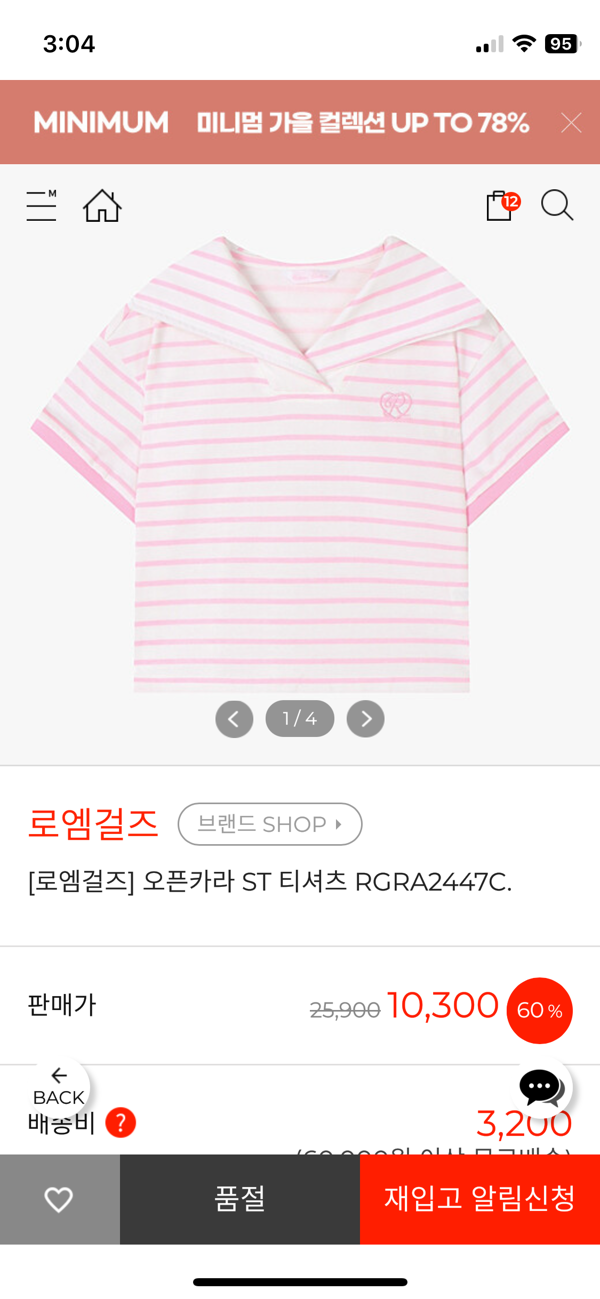Request a restock alert (재입고 알림신청)
Viewport: 600px width, 1299px height.
480,1199
